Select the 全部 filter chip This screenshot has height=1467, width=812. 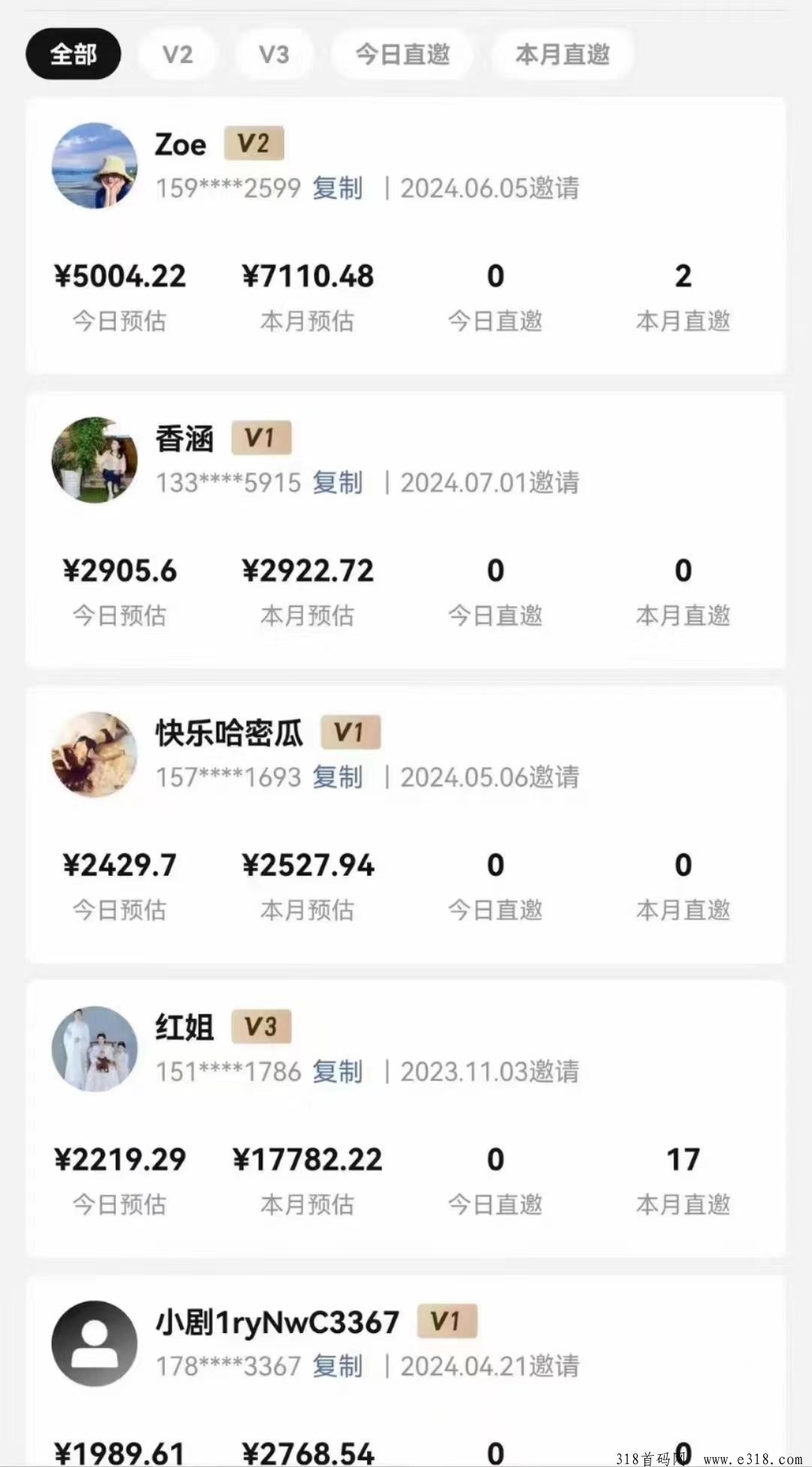point(74,54)
